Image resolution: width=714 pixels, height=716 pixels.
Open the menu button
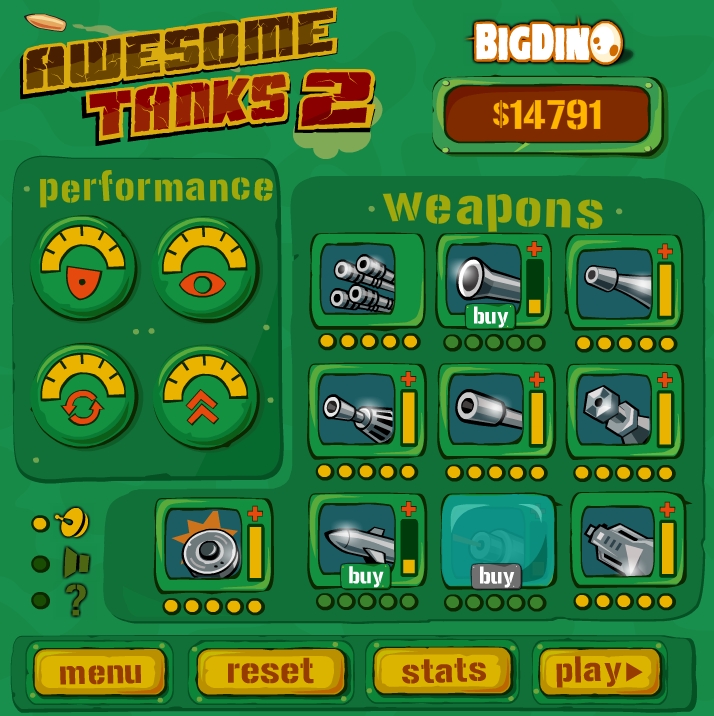(x=100, y=671)
